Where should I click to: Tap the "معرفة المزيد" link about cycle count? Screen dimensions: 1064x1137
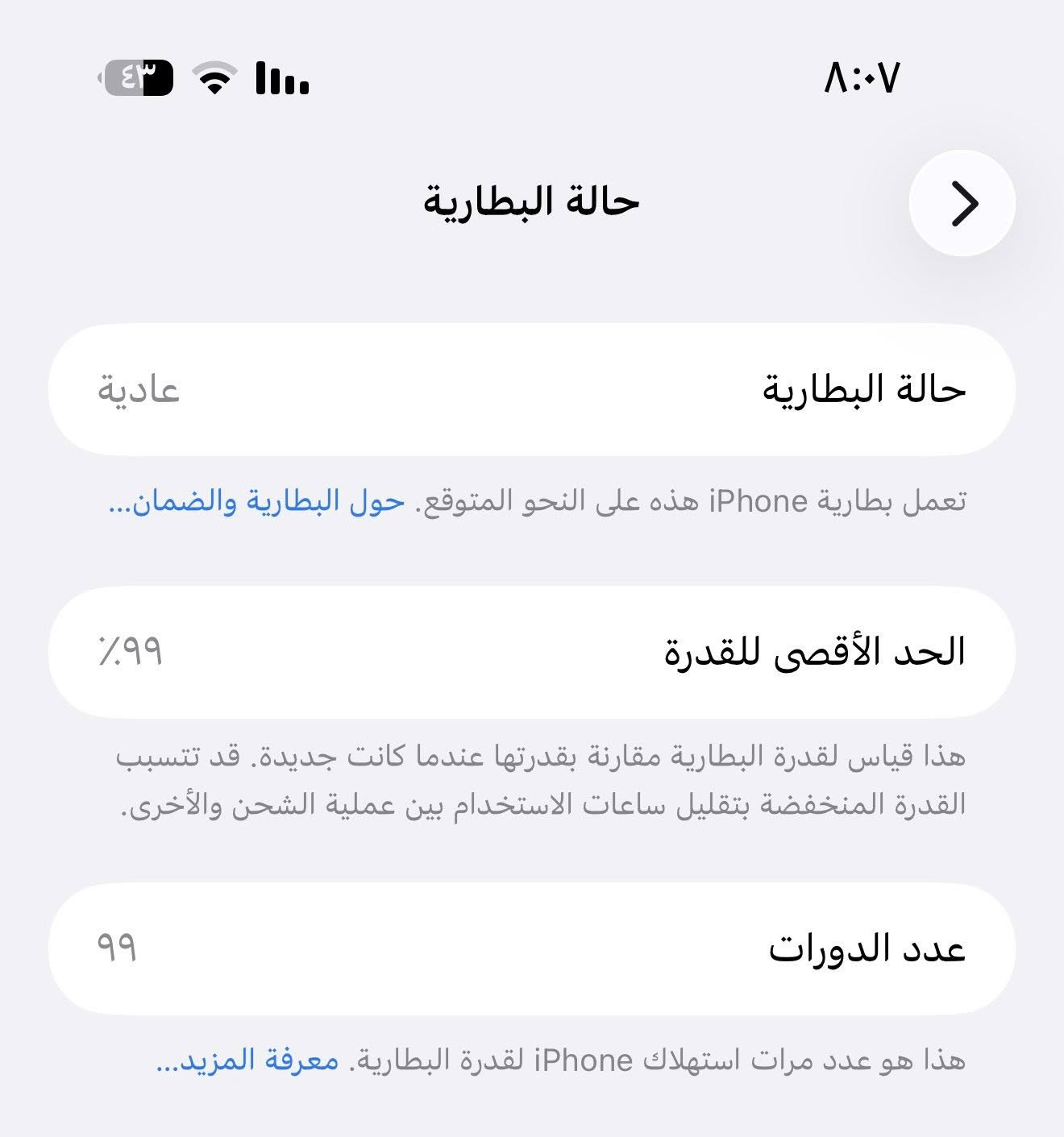(x=247, y=1060)
